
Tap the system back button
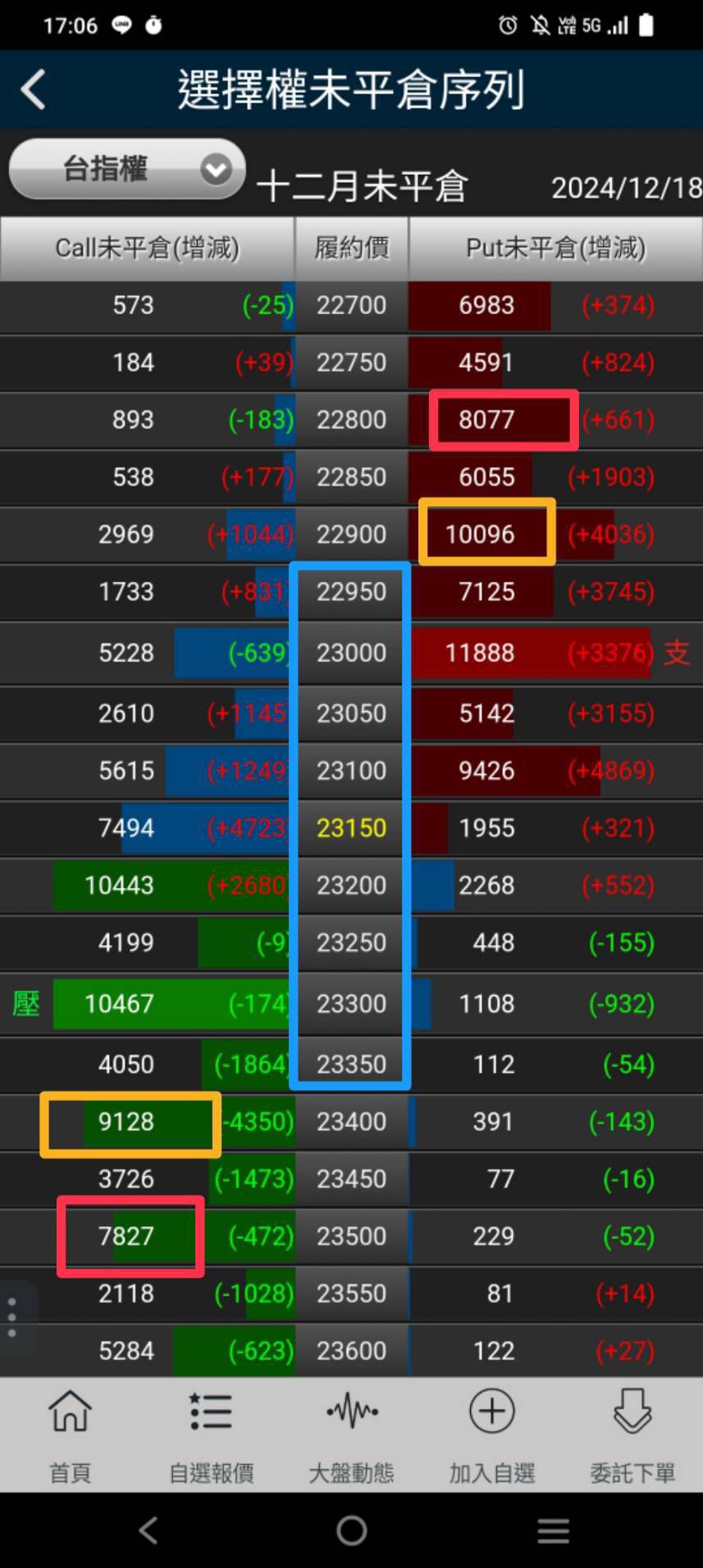pos(148,1530)
